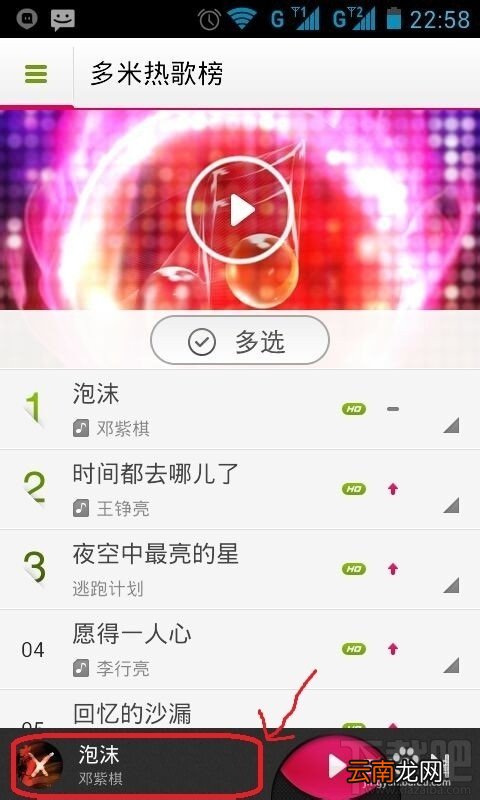
Task: Open 时间都去哪儿了 by 王铮亮
Action: (240, 489)
